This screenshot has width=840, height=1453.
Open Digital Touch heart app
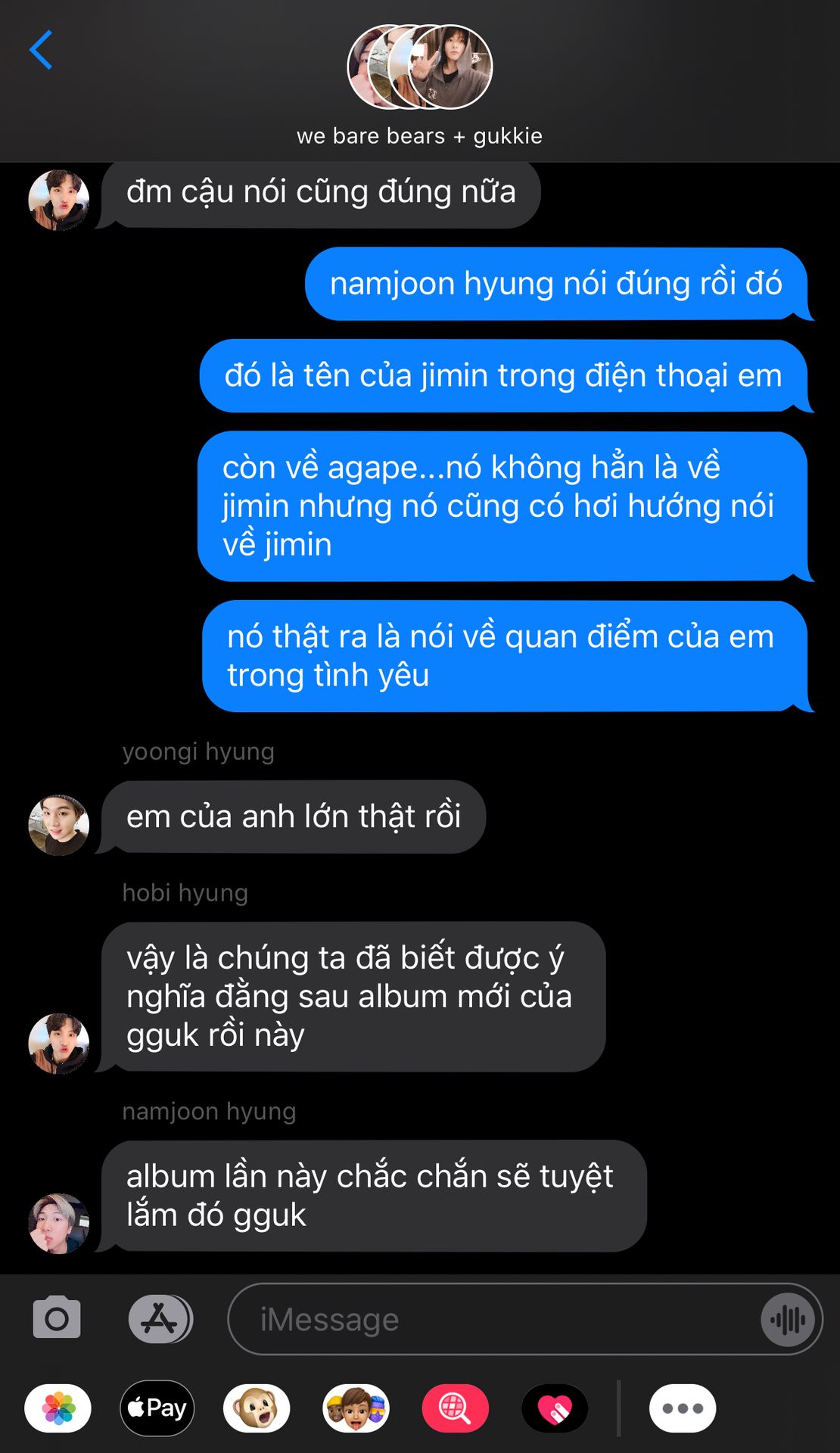pyautogui.click(x=555, y=1408)
